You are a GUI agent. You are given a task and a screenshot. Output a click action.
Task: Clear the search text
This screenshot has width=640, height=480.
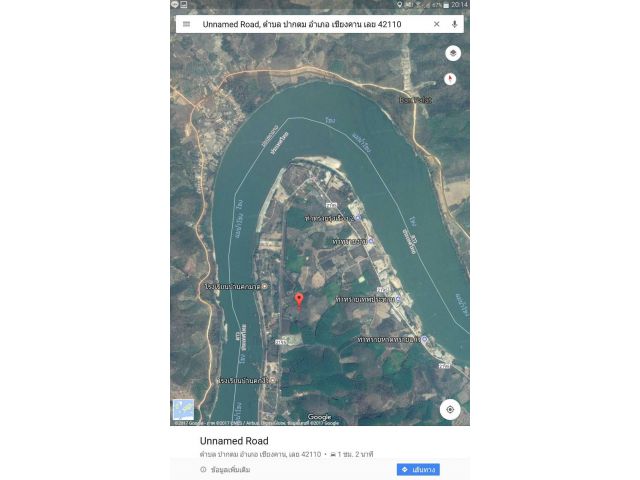[436, 24]
